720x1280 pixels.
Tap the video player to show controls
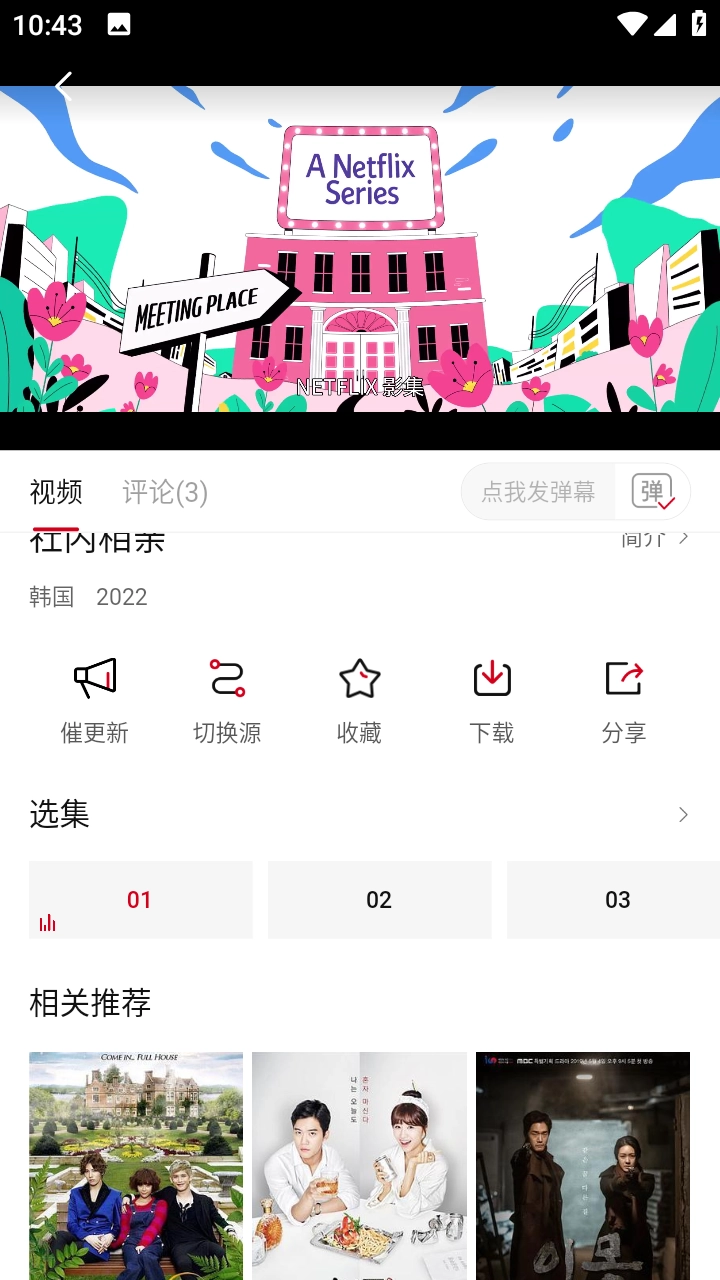(360, 250)
